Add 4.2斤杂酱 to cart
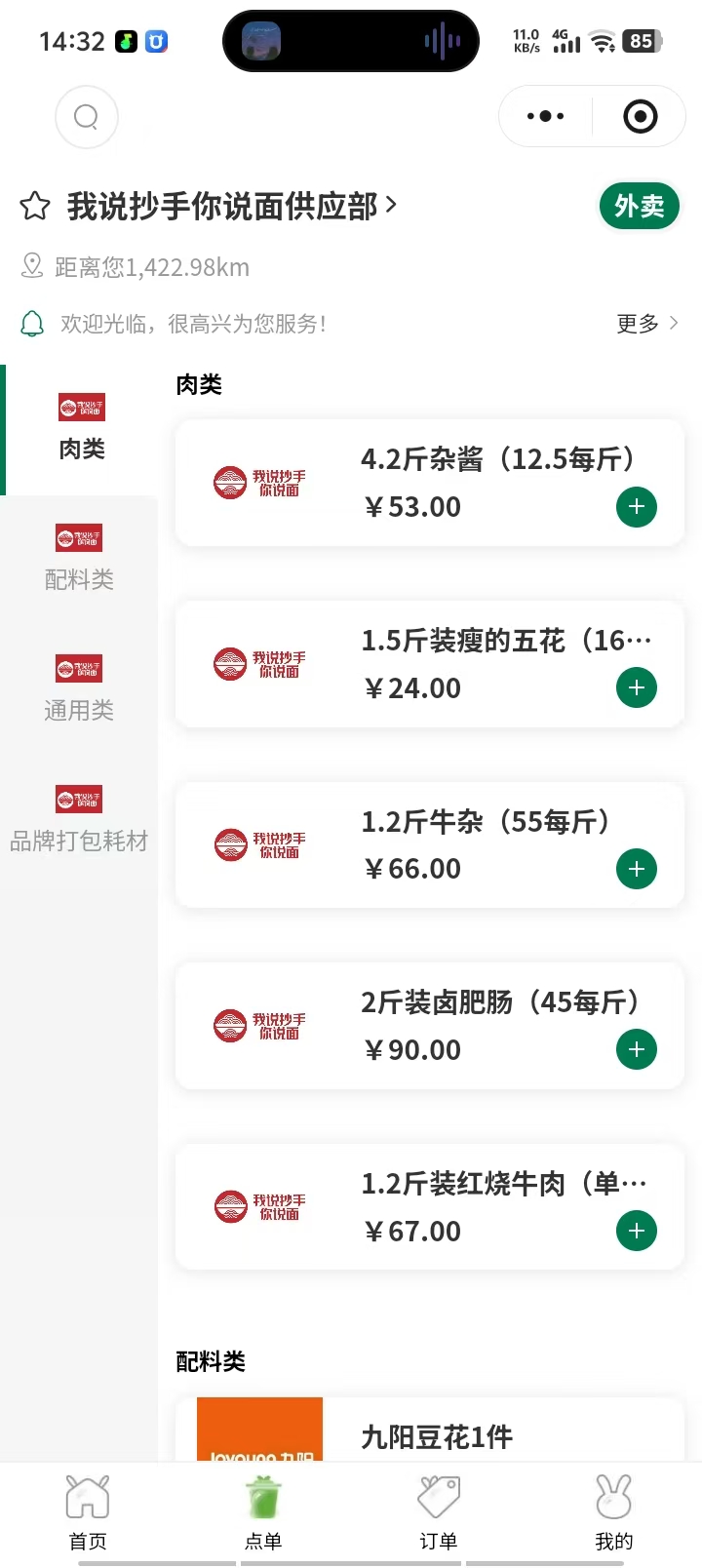Viewport: 702px width, 1568px height. pos(637,507)
